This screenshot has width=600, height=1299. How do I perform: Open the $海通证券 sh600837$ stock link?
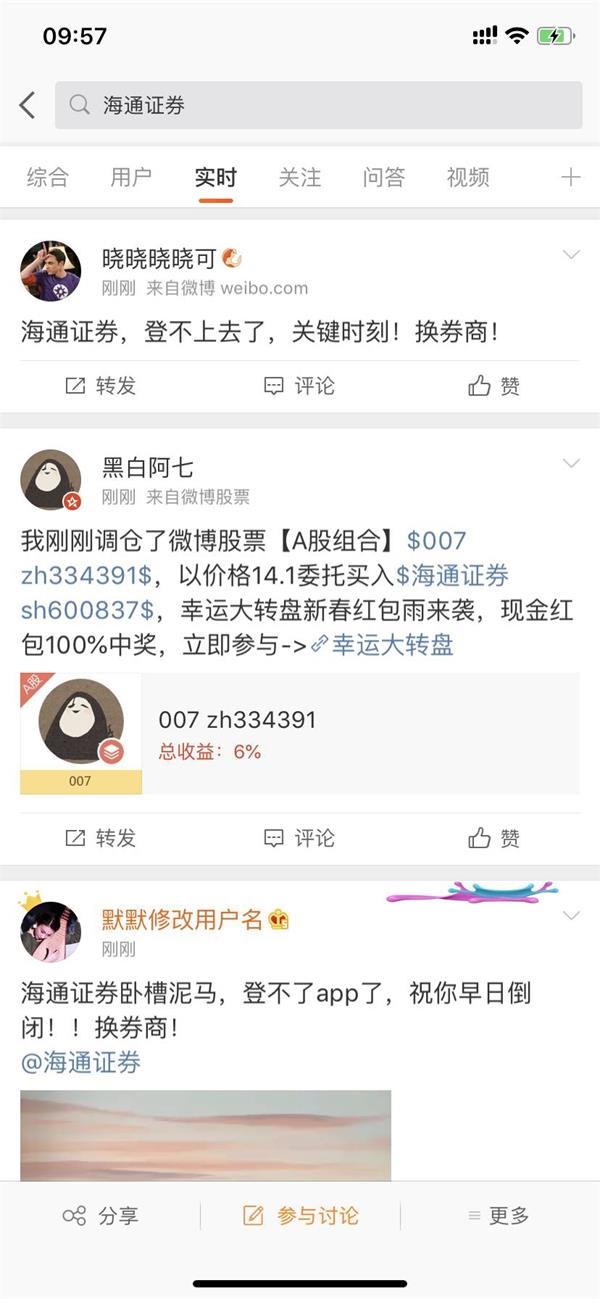pos(452,576)
